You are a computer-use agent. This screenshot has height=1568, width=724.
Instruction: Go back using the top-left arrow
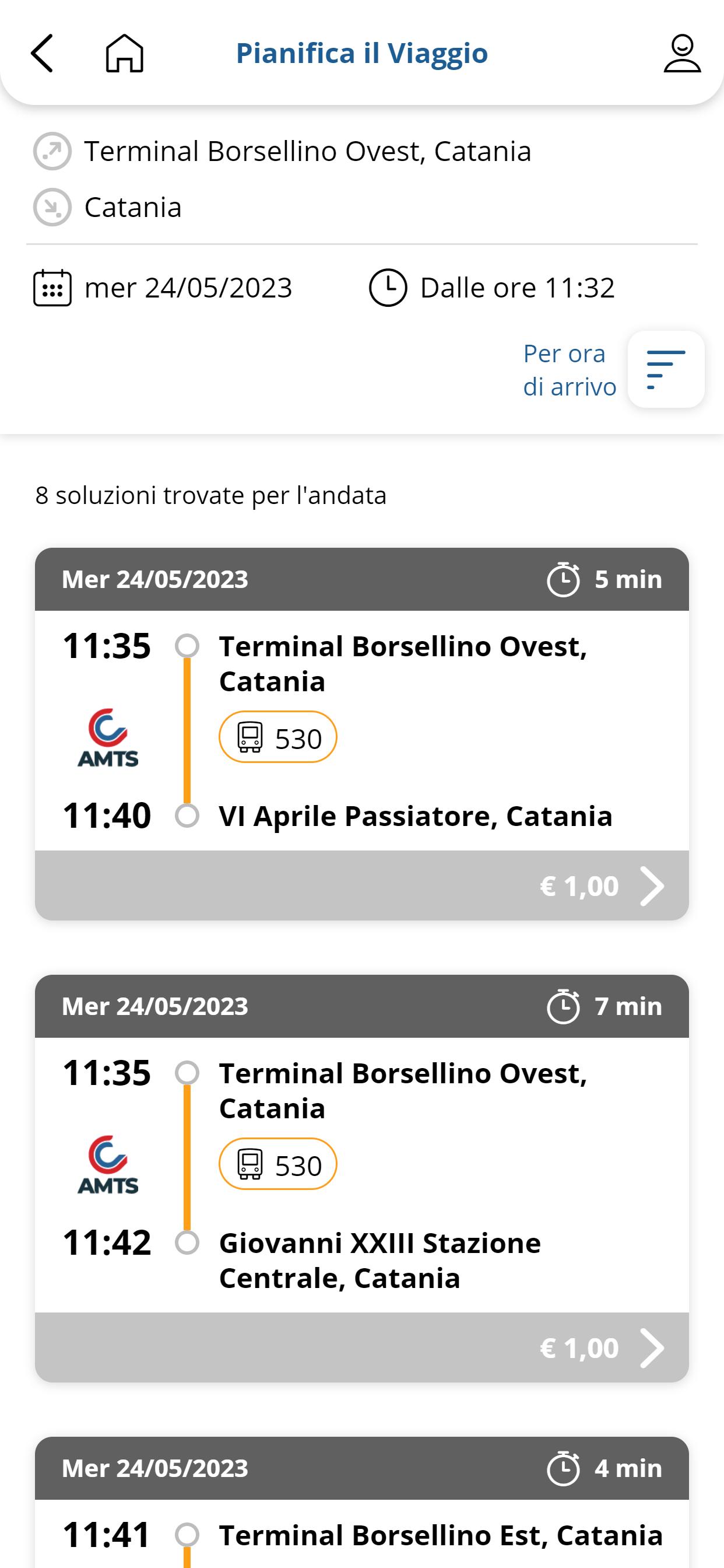(x=42, y=54)
